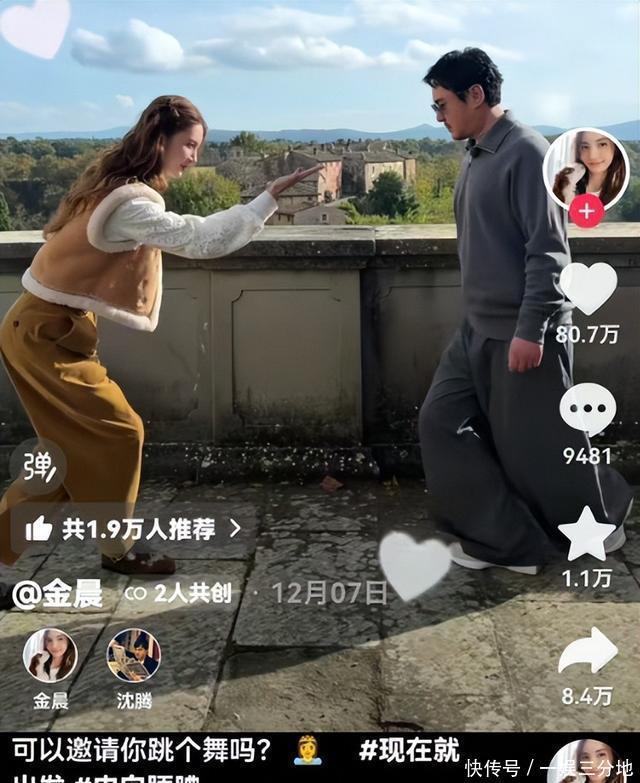Screen dimensions: 640x783
Task: Toggle the 弹 bullet comments button
Action: click(x=37, y=467)
